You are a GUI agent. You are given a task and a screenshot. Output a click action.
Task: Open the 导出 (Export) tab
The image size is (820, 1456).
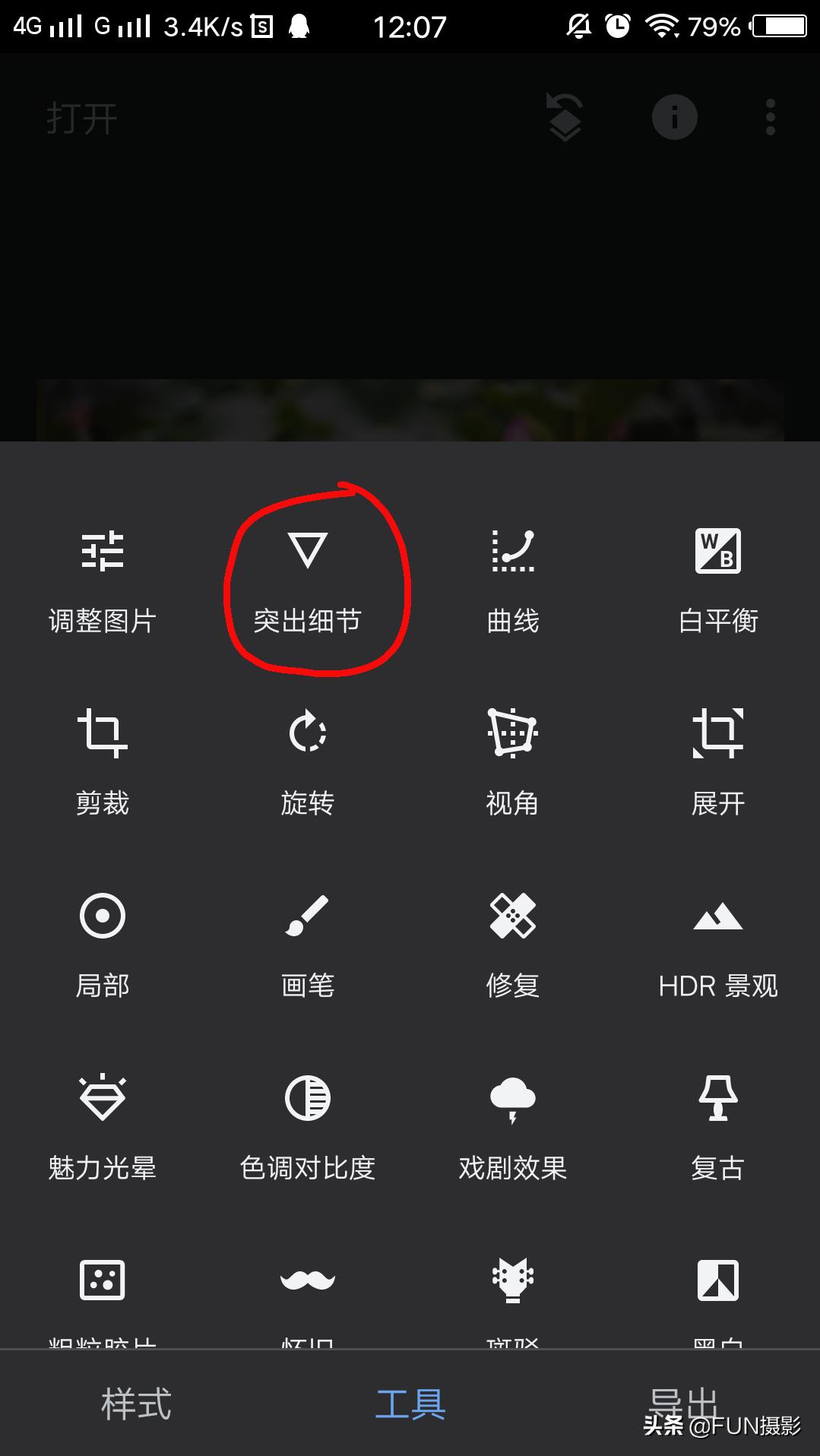click(685, 1404)
